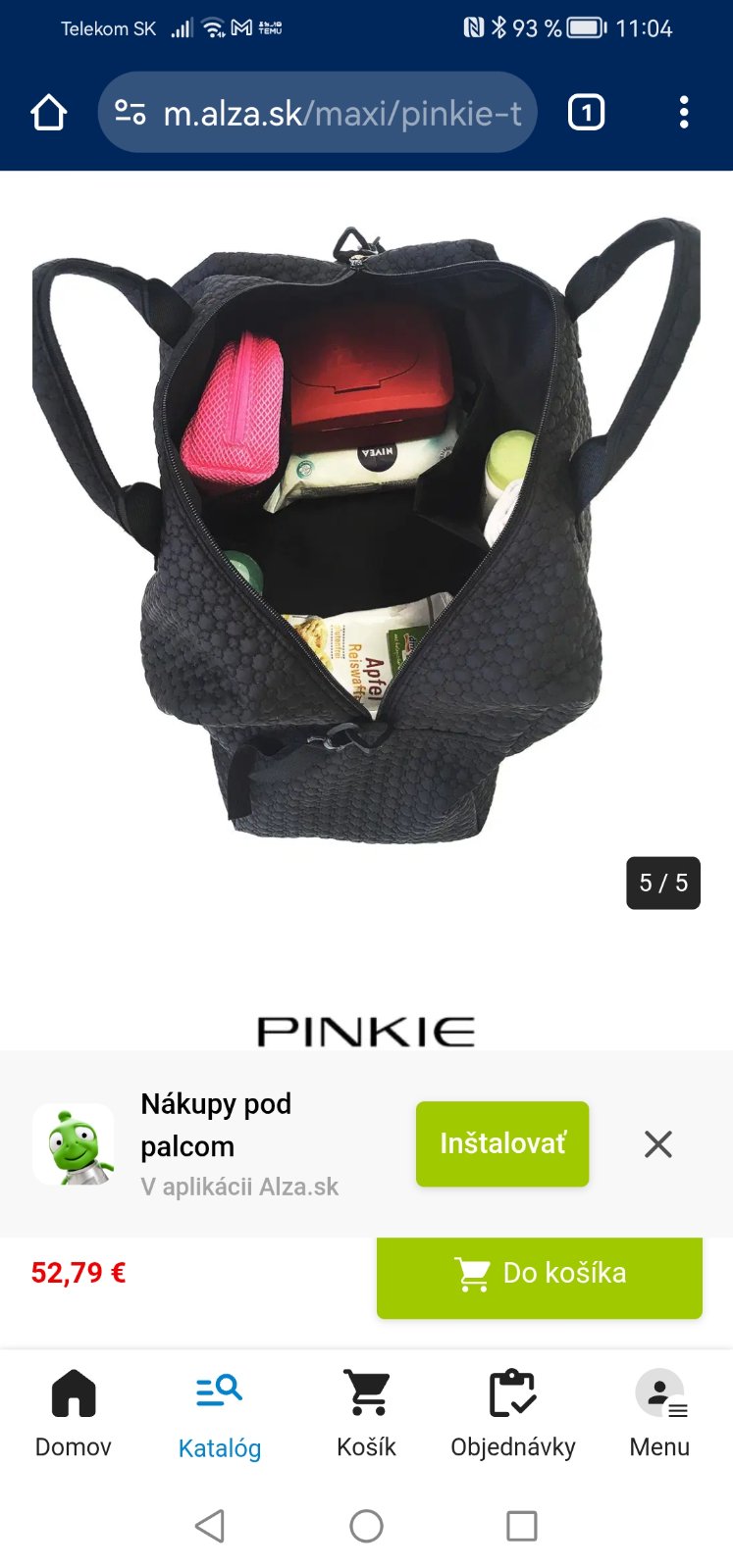Viewport: 733px width, 1568px height.
Task: Dismiss the Nákupy pod palcom banner
Action: [657, 1143]
